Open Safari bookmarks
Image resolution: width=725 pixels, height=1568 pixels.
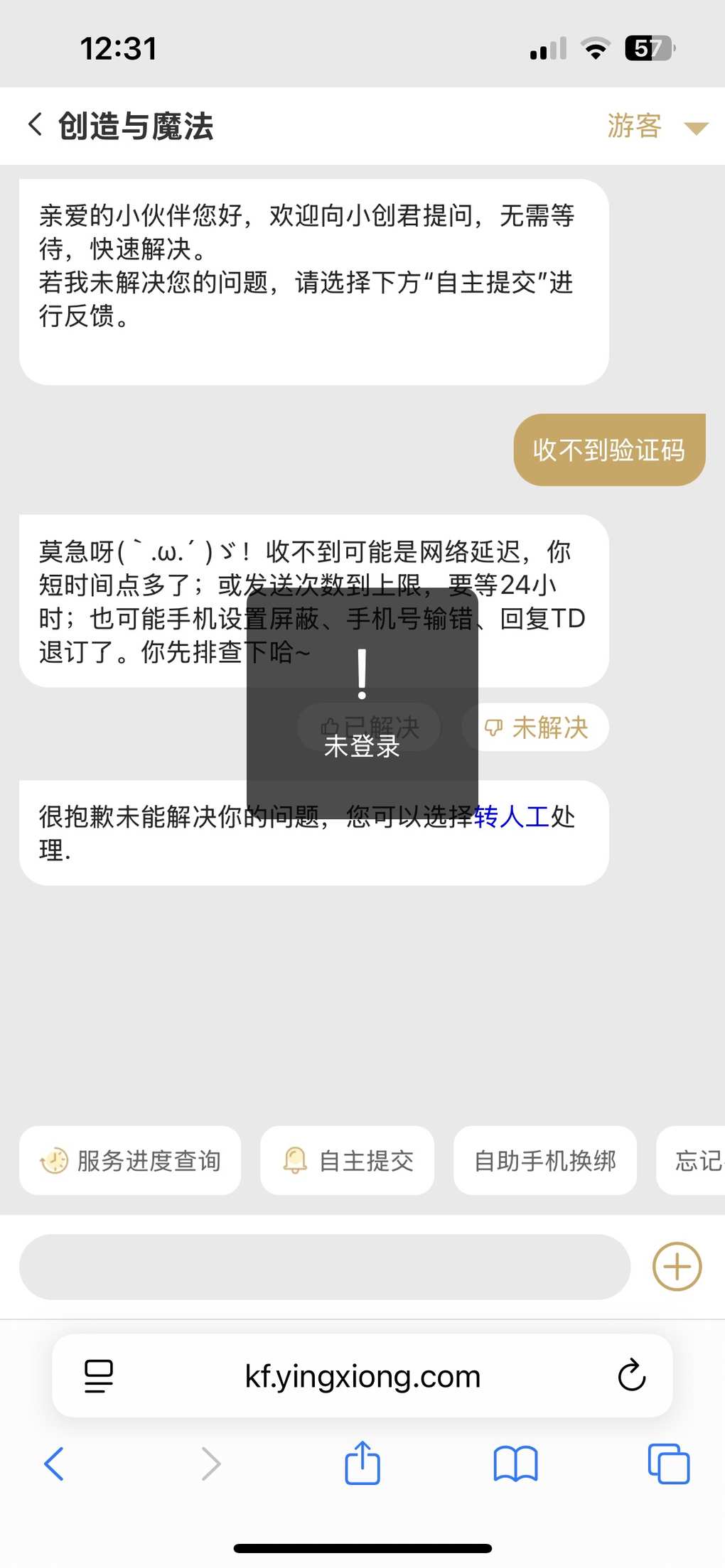[516, 1464]
